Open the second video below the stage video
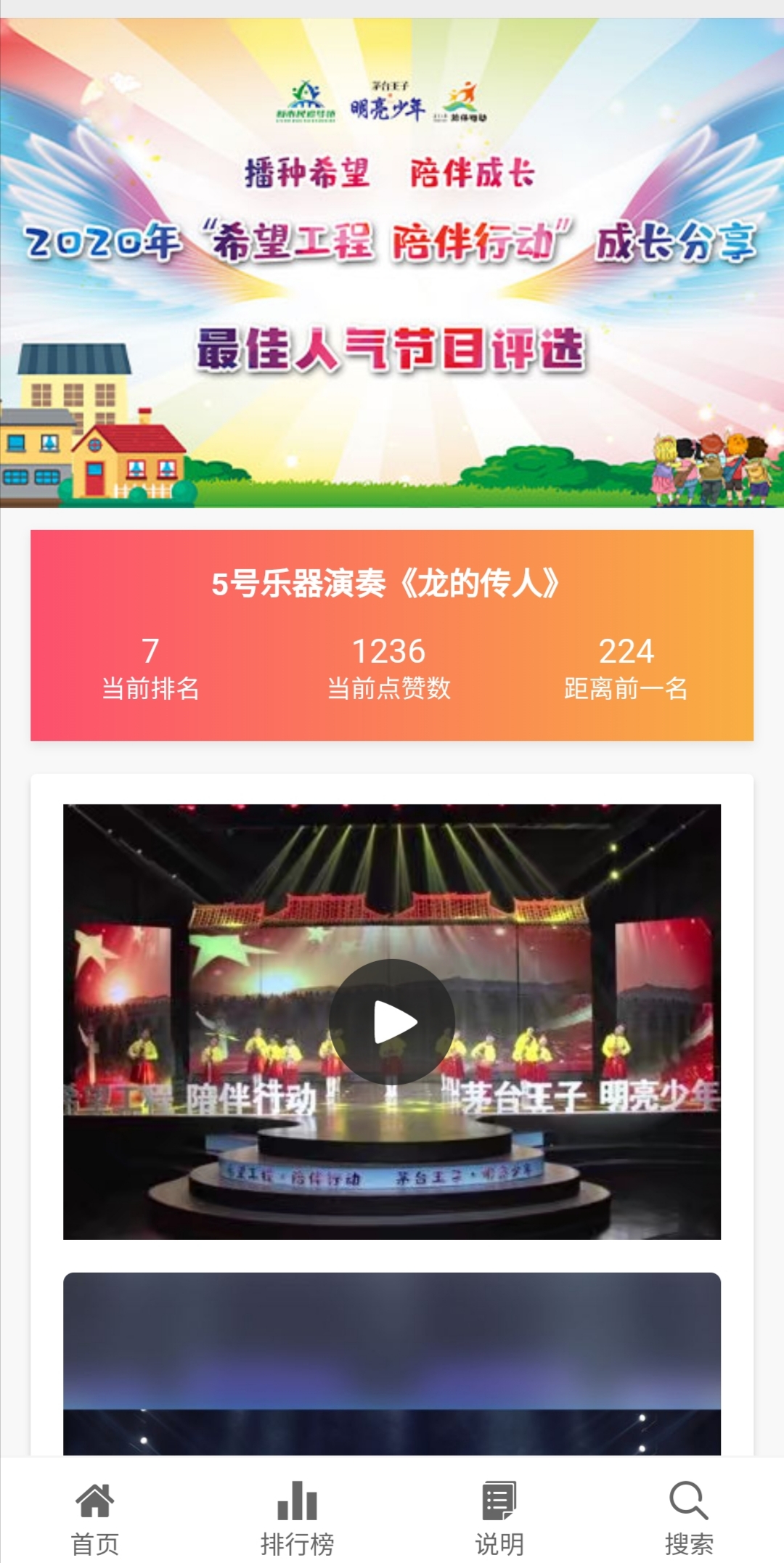The width and height of the screenshot is (784, 1563). click(392, 1363)
